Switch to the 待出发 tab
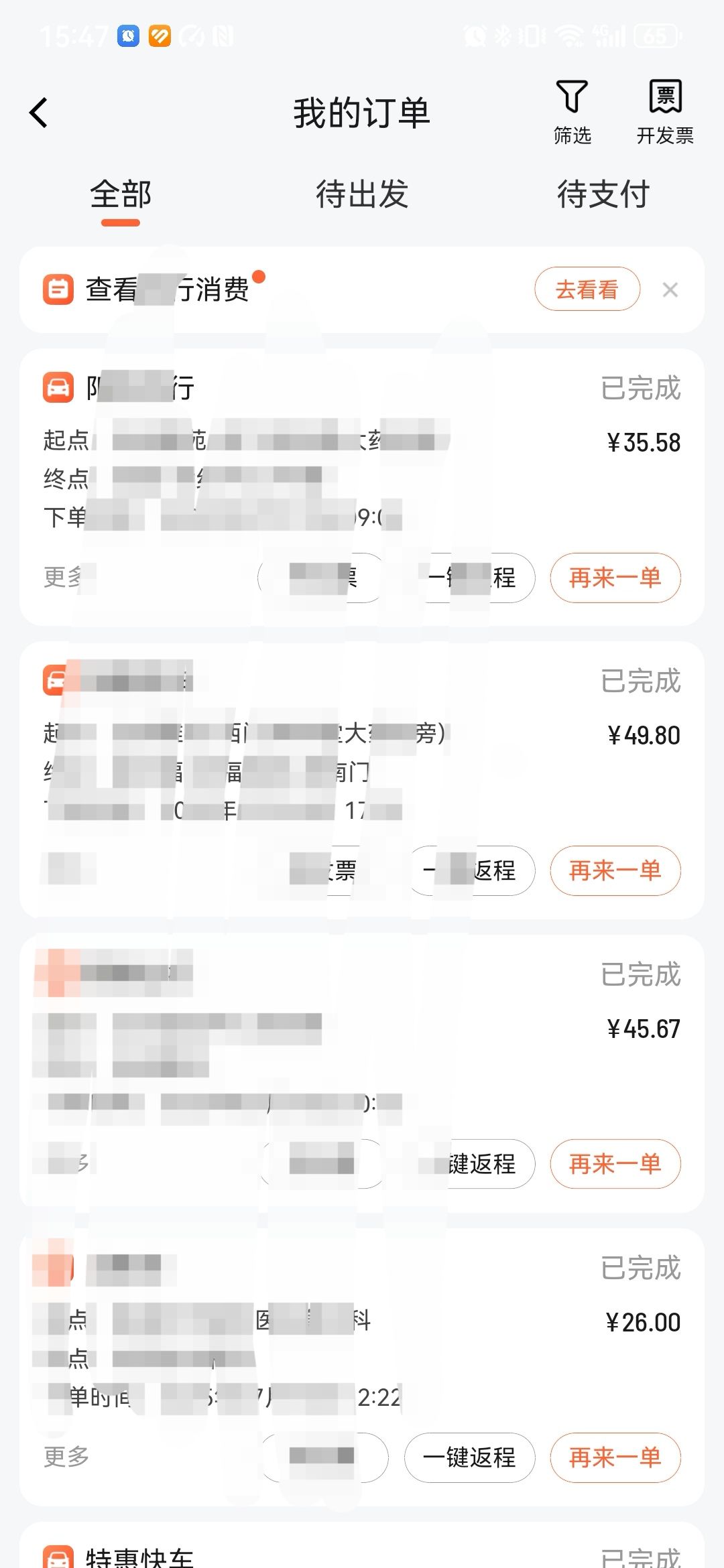This screenshot has width=724, height=1568. coord(362,194)
